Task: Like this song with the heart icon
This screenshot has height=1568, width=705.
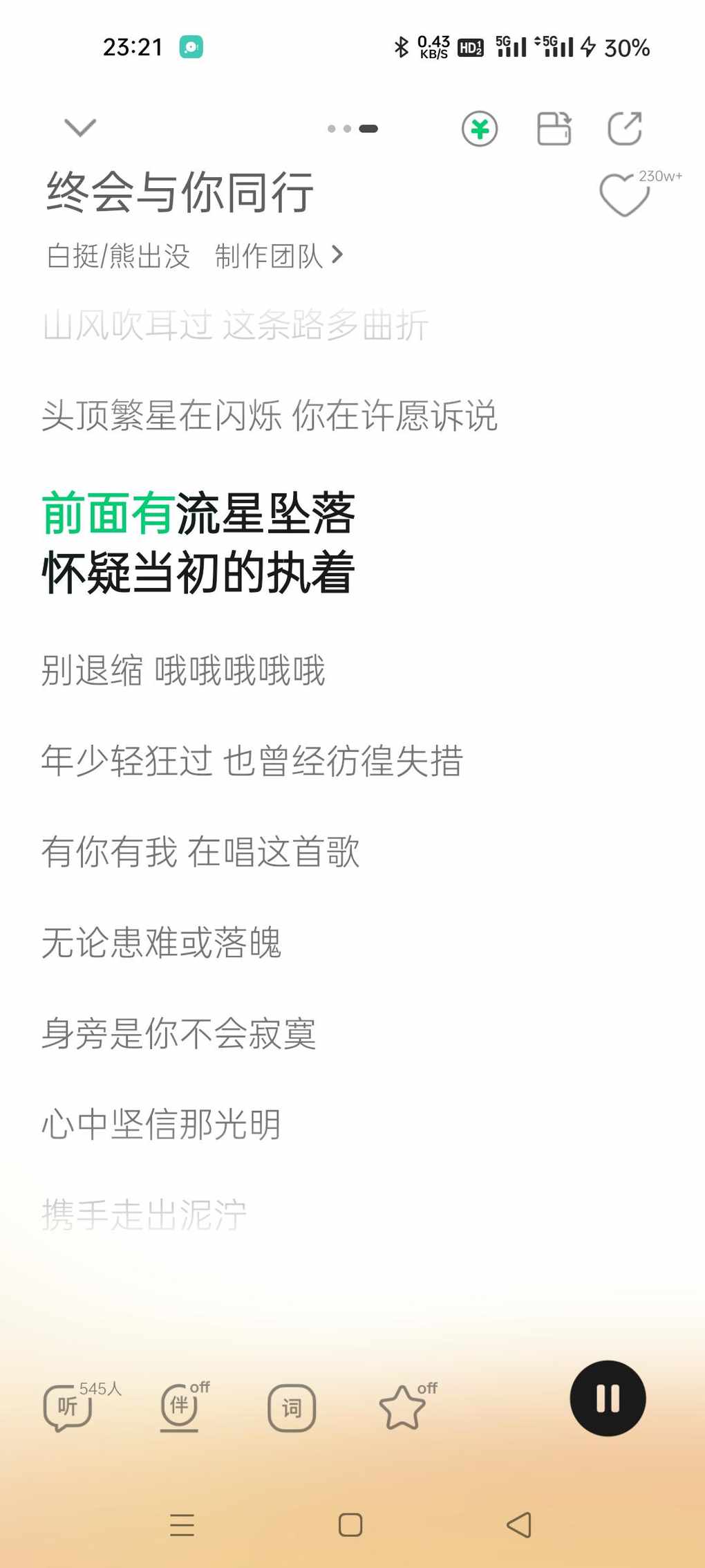Action: pos(624,196)
